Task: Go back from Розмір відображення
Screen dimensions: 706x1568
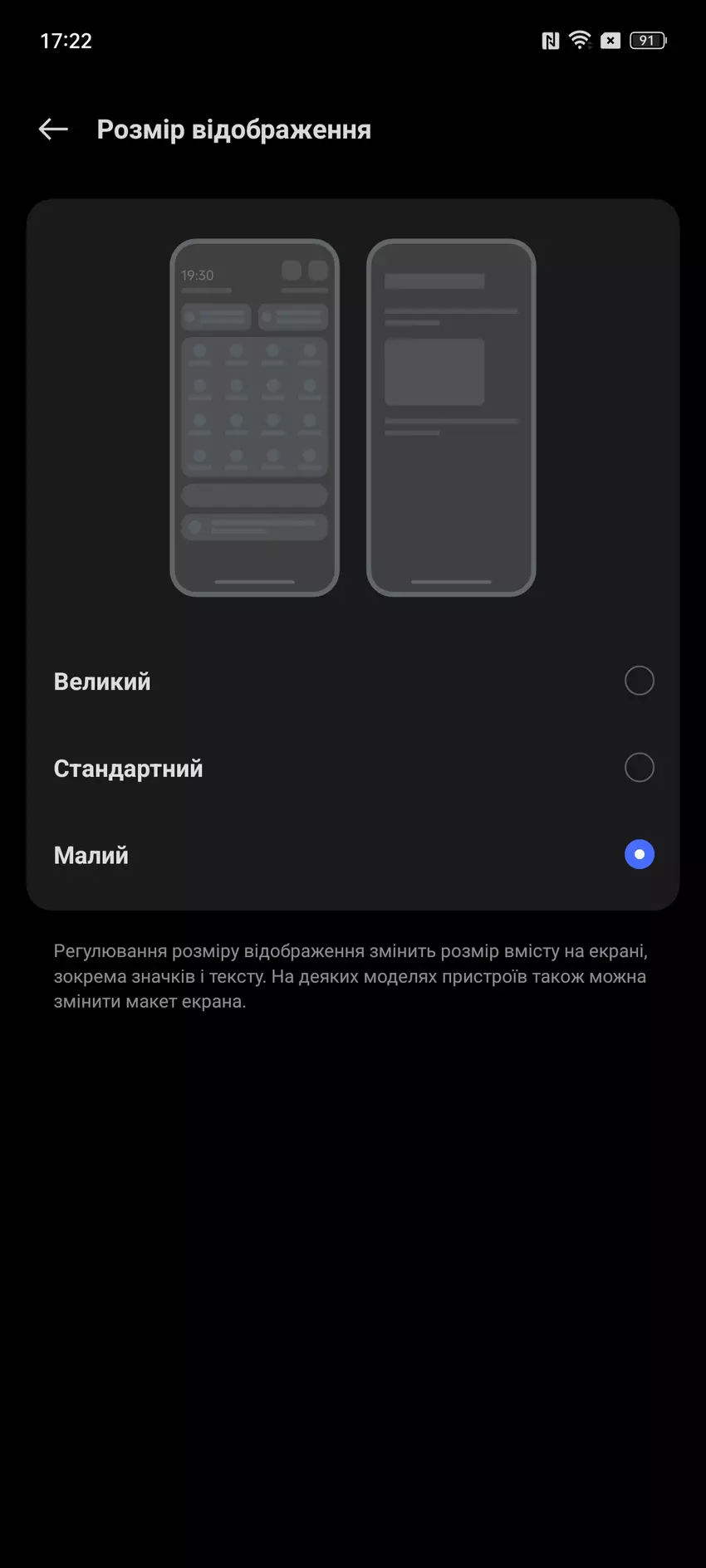Action: [x=53, y=129]
